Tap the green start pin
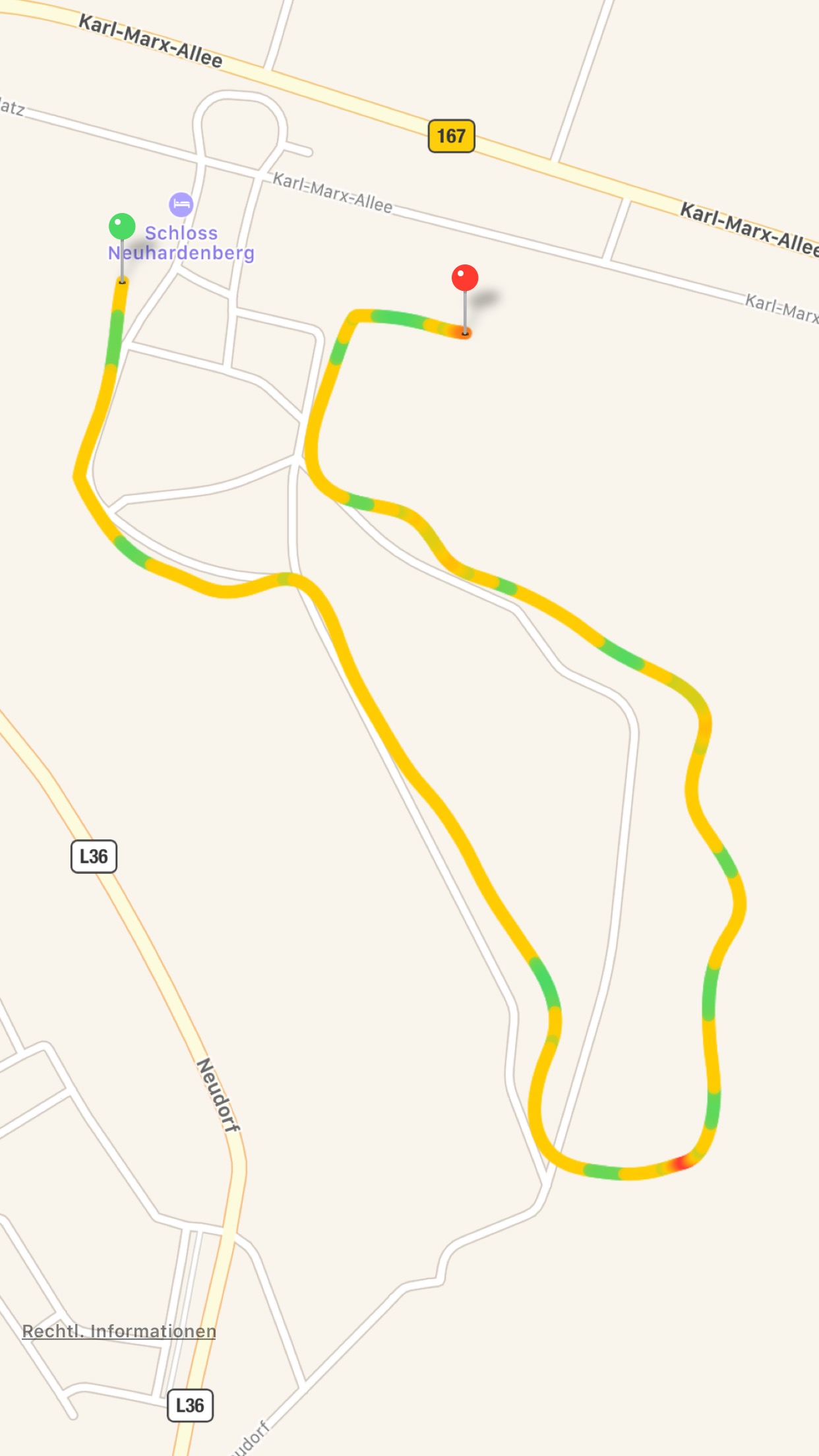819x1456 pixels. point(122,227)
